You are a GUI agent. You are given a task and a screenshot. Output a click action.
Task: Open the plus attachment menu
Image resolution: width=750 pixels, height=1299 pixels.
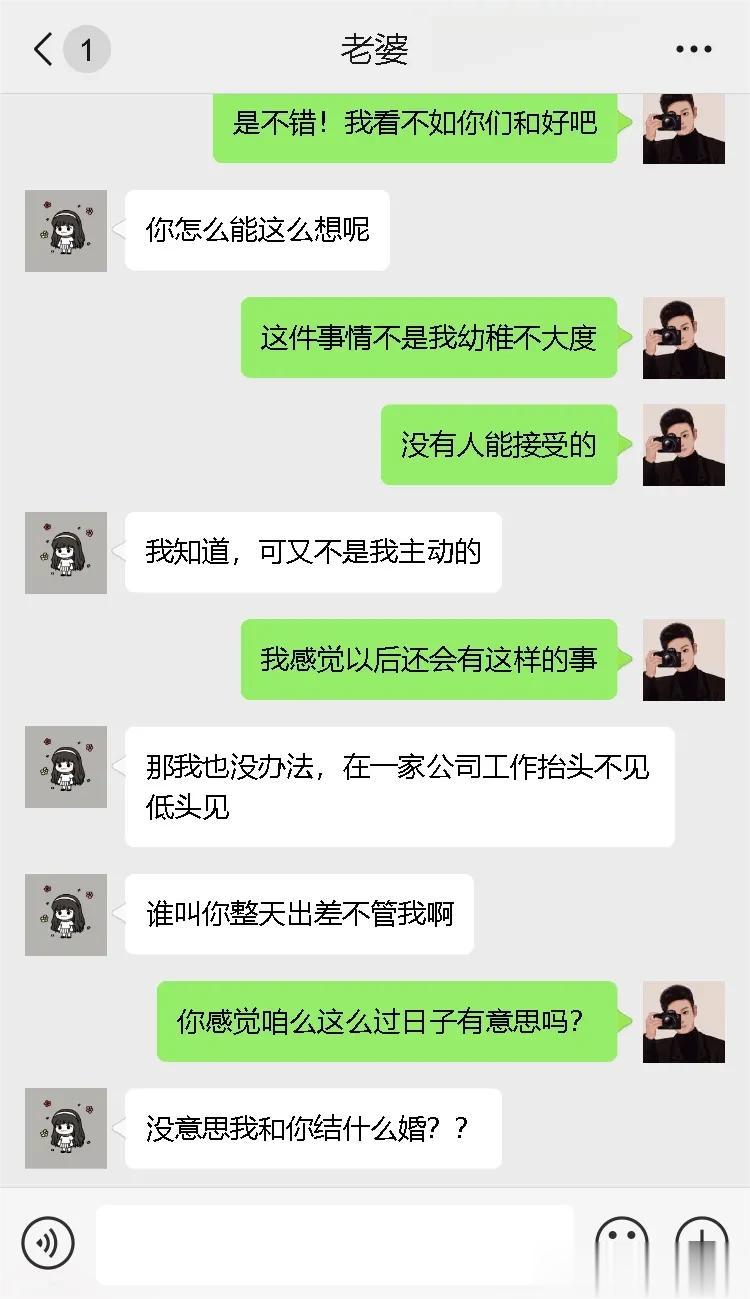[x=702, y=1245]
